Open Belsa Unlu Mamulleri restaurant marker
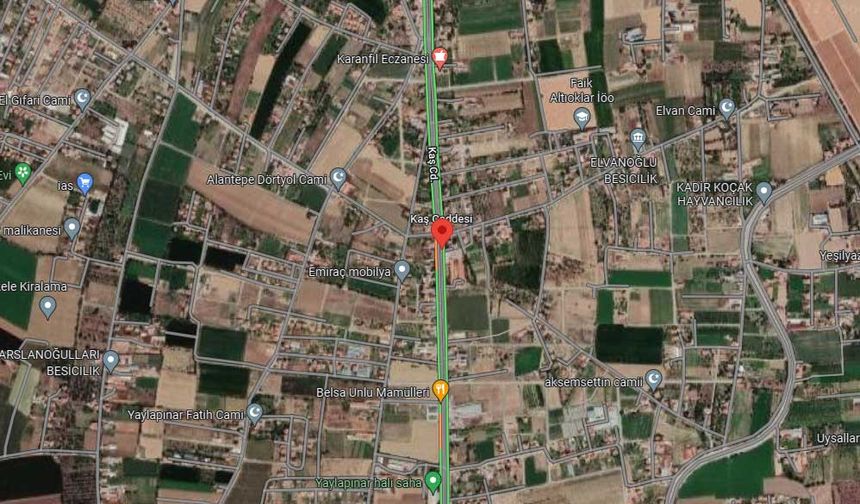The width and height of the screenshot is (860, 504). click(x=440, y=390)
